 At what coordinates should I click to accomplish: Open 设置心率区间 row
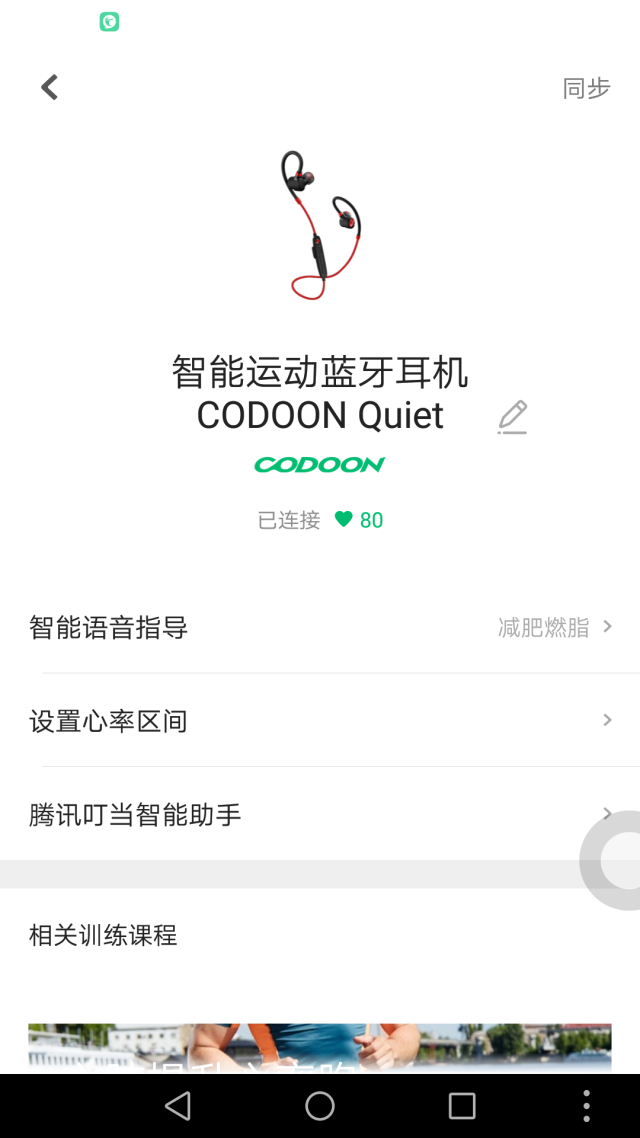point(320,721)
